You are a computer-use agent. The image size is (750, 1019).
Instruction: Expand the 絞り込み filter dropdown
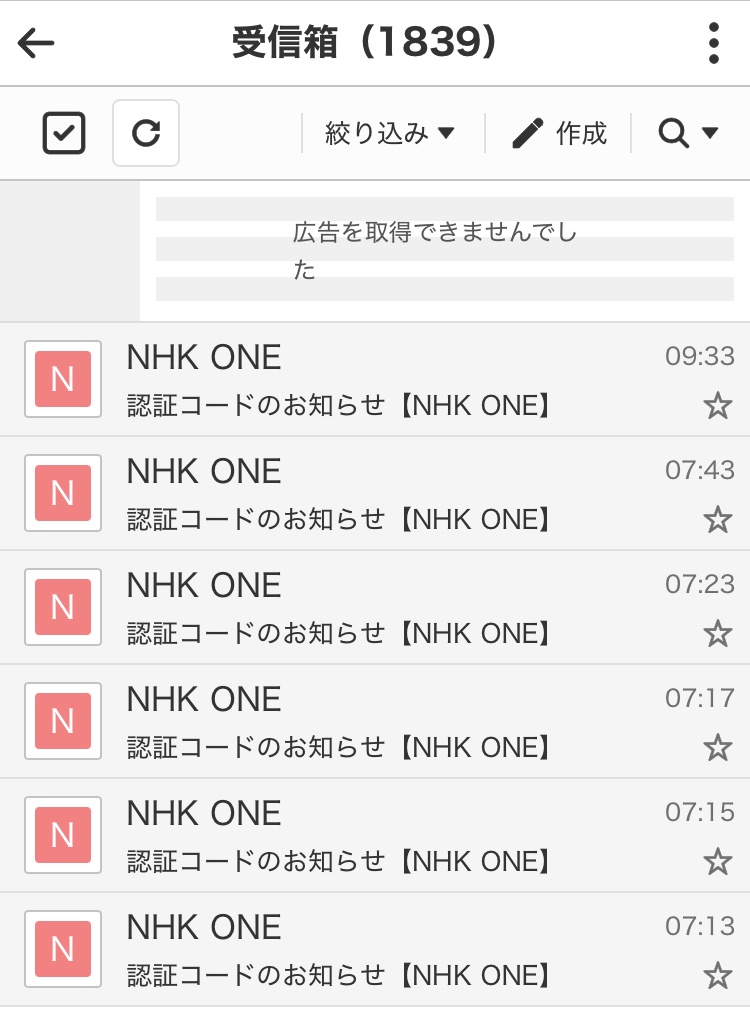point(390,133)
